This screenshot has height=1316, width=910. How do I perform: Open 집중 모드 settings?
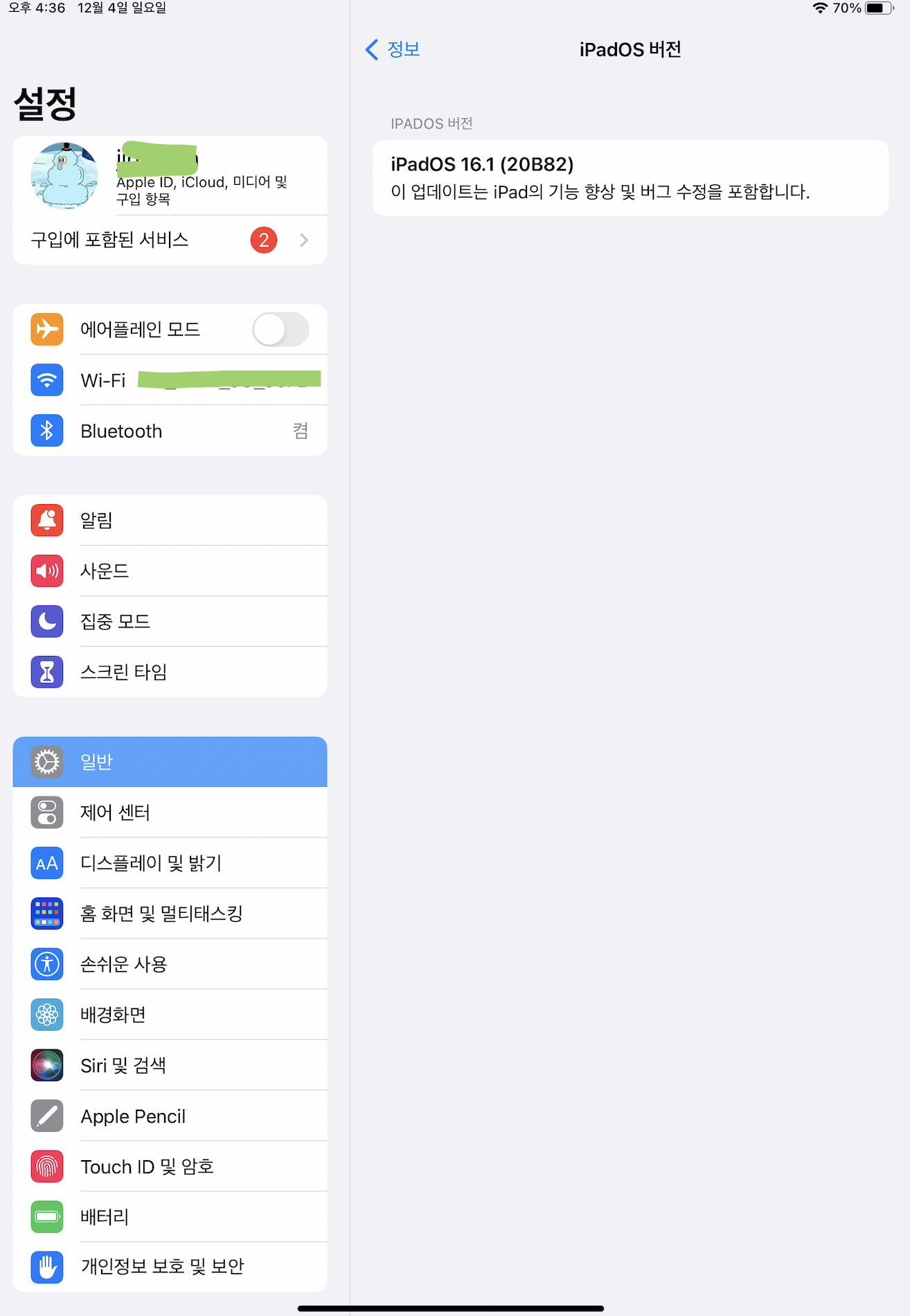click(170, 621)
